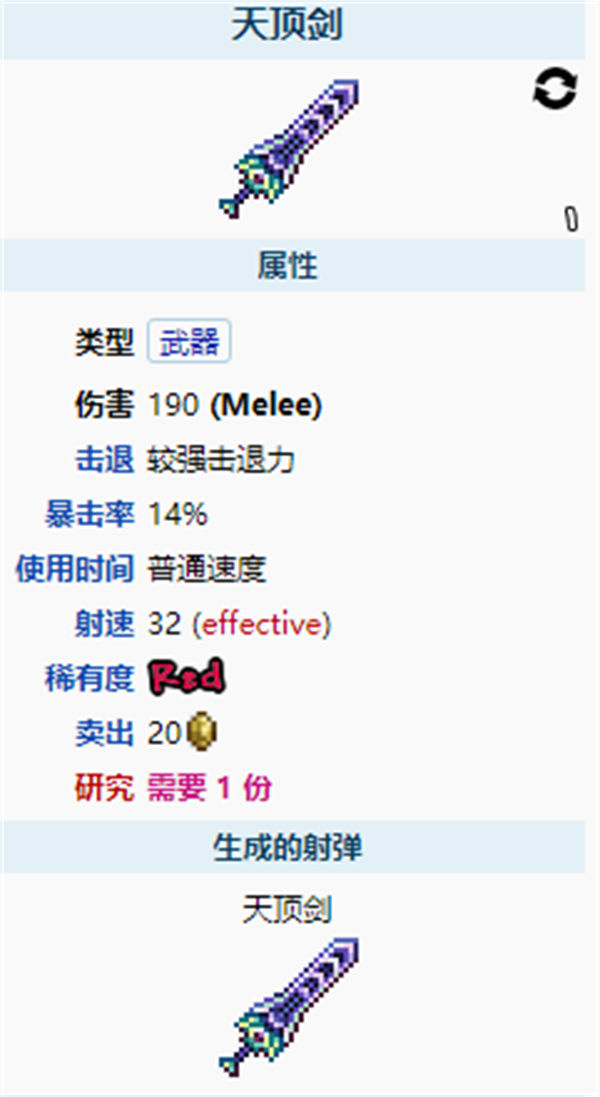View the 射速 link
The width and height of the screenshot is (600, 1097).
[104, 625]
